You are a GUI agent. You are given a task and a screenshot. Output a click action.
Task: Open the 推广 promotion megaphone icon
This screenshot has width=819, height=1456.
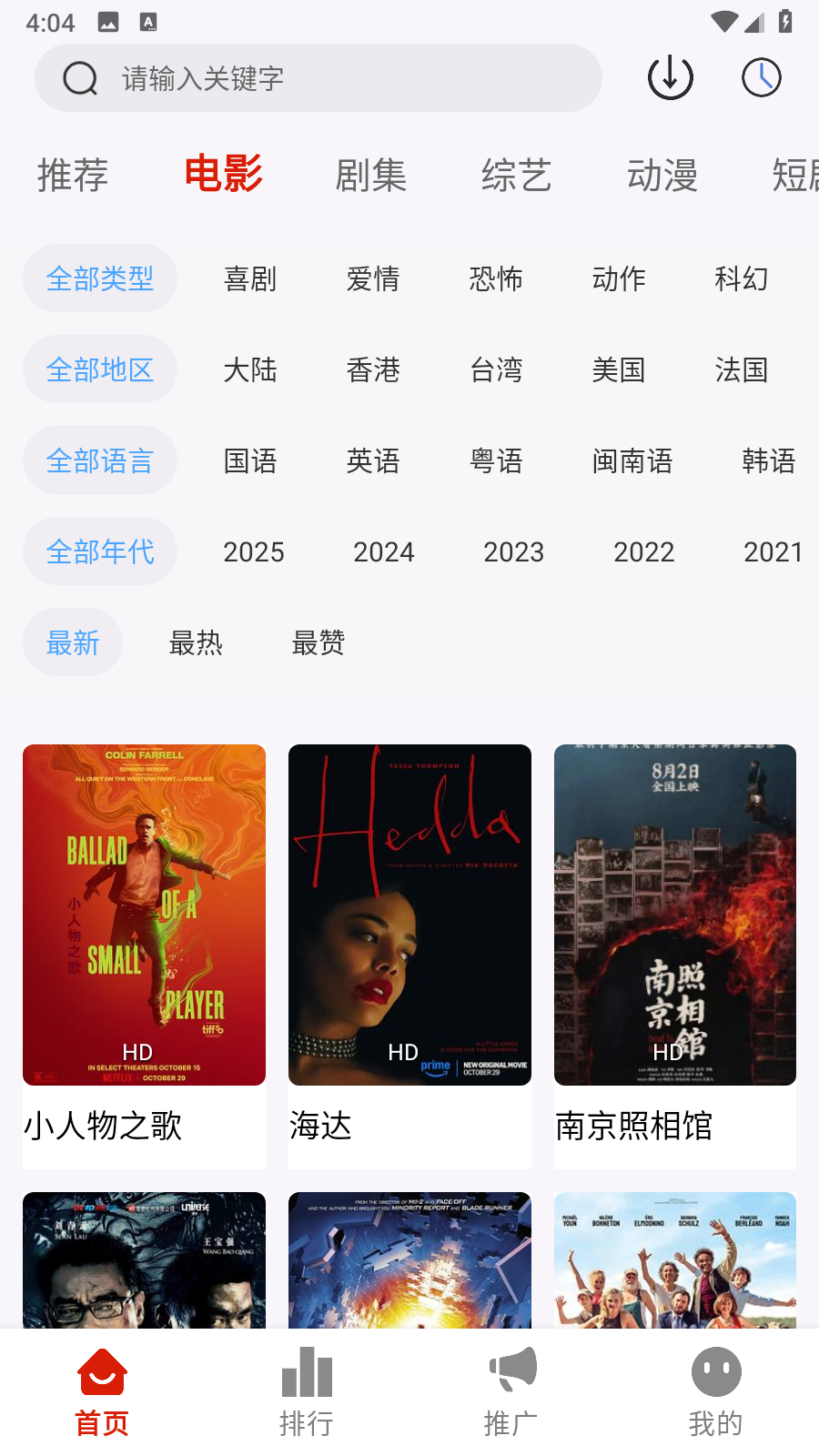[x=511, y=1371]
